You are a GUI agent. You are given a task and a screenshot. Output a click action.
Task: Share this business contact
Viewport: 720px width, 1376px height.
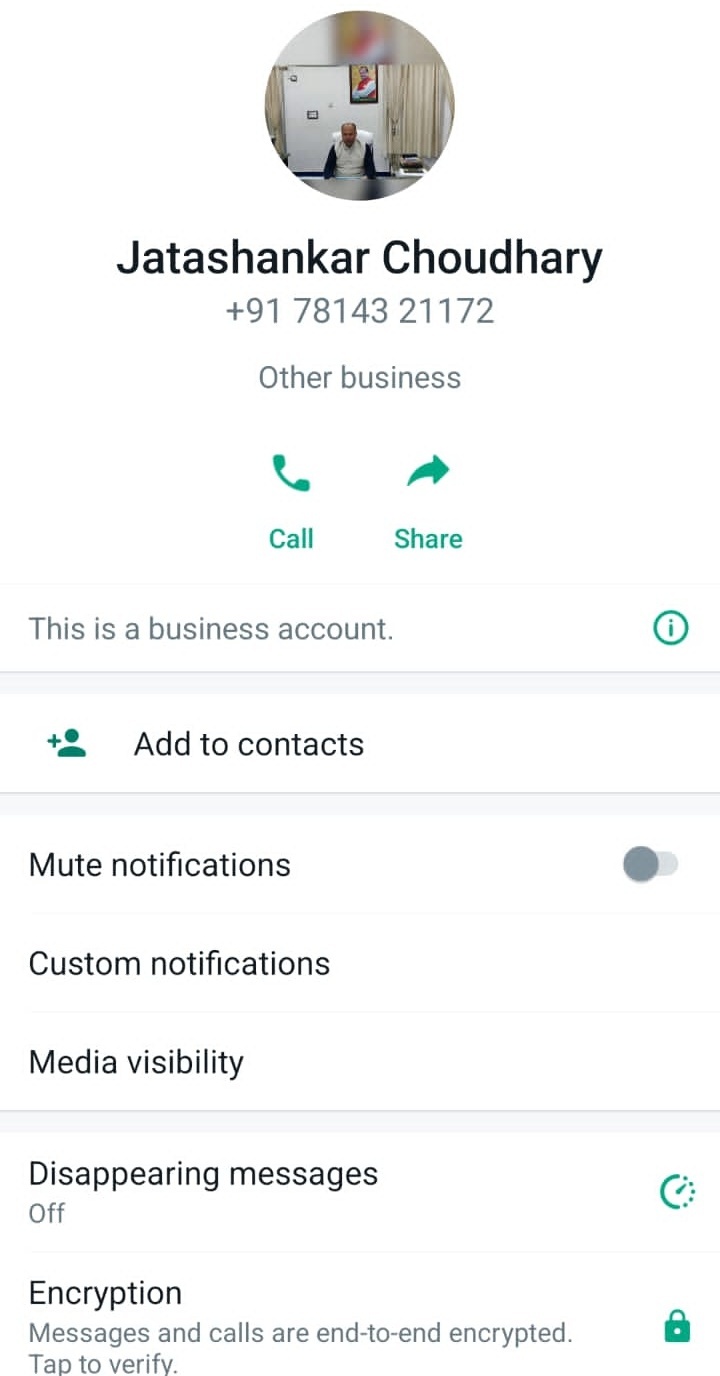pos(428,500)
